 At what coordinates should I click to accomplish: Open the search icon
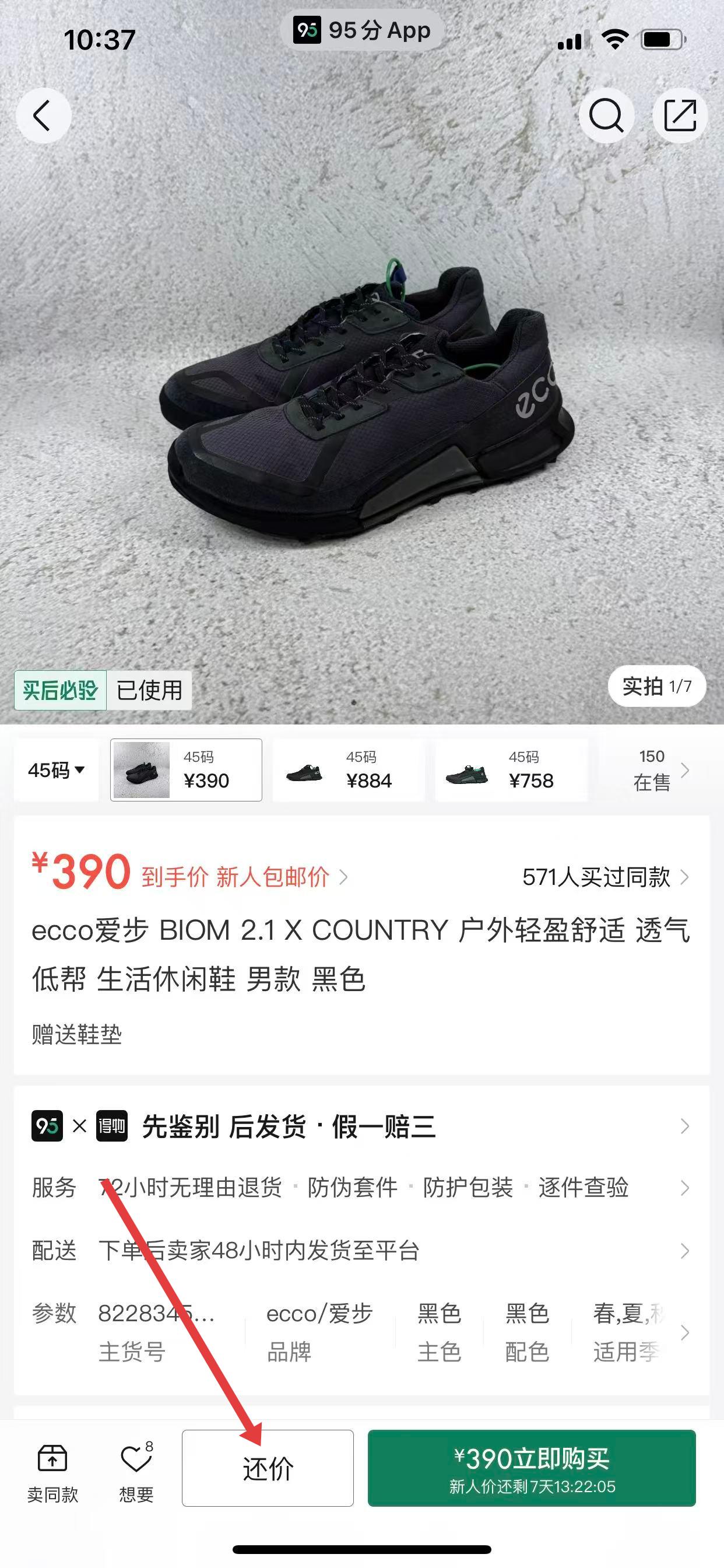pos(606,116)
